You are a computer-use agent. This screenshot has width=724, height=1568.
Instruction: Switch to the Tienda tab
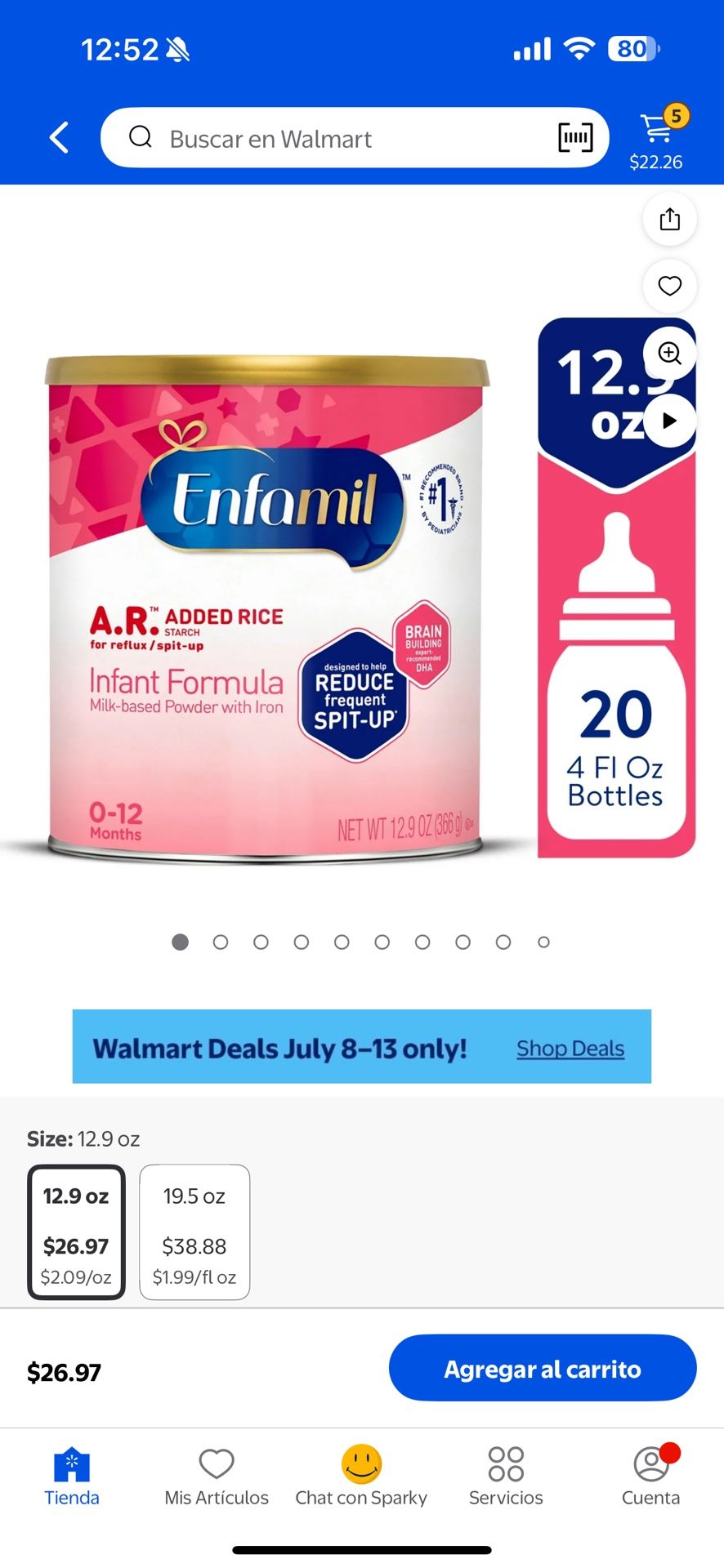[72, 1476]
